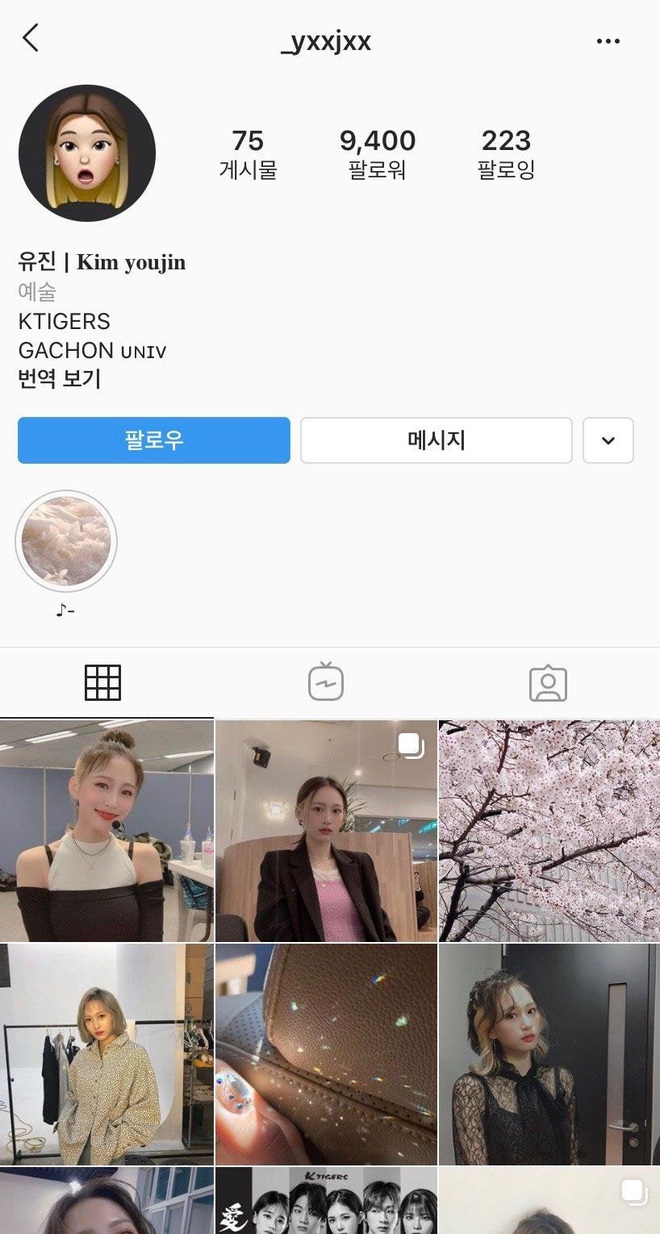Open the leopard jacket photo post

click(107, 1054)
